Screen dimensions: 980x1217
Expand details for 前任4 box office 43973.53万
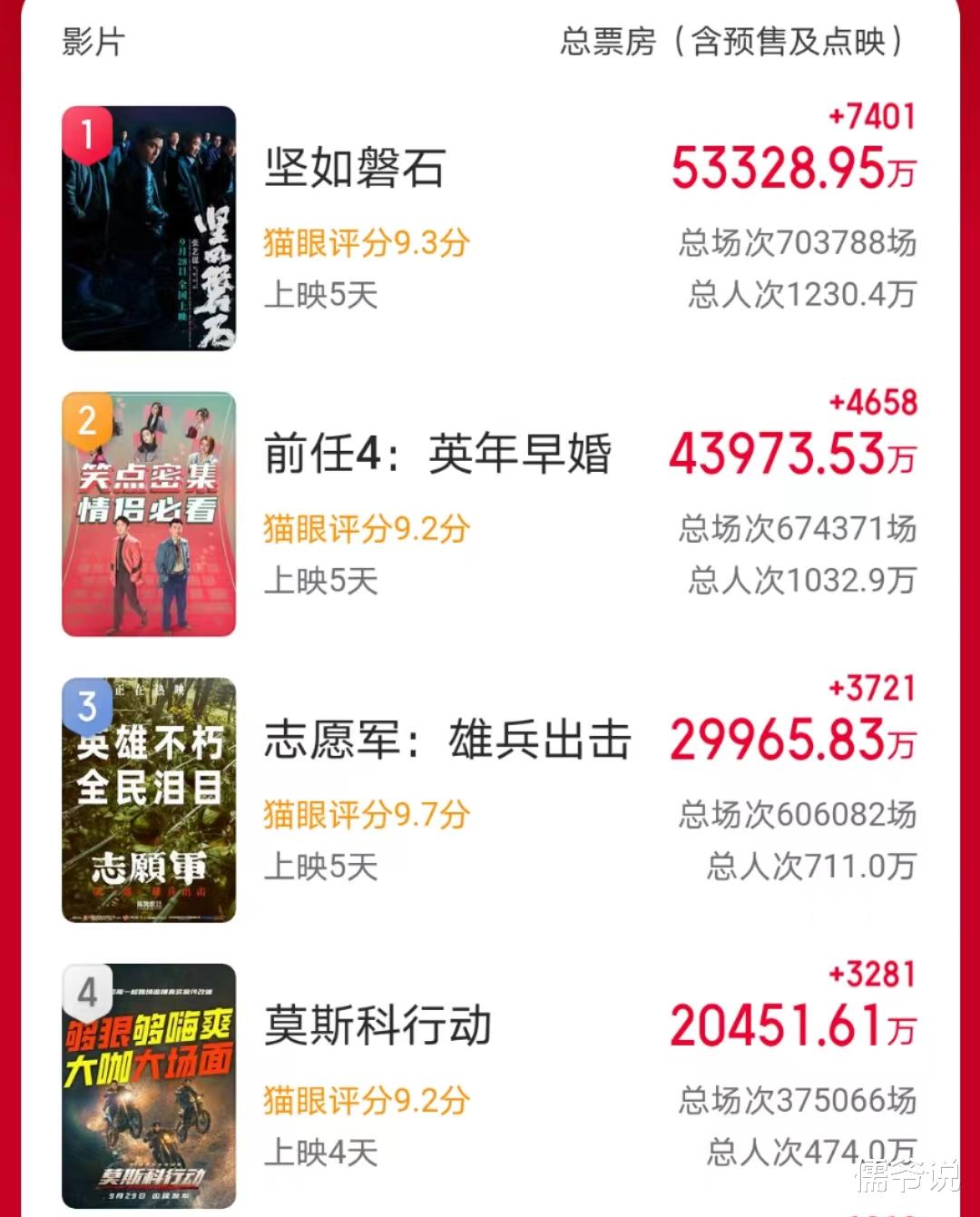tap(792, 453)
